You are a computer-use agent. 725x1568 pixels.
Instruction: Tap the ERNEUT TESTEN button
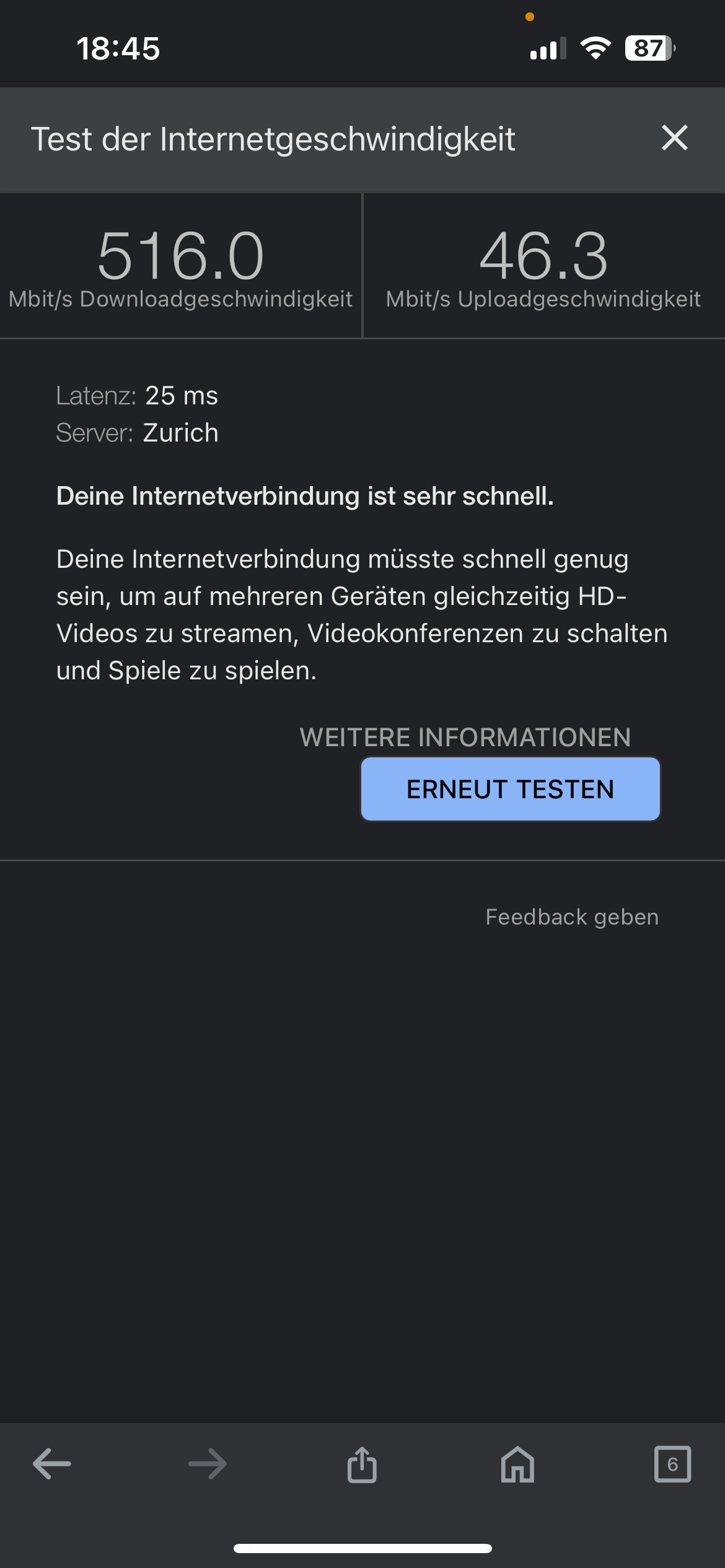(510, 790)
